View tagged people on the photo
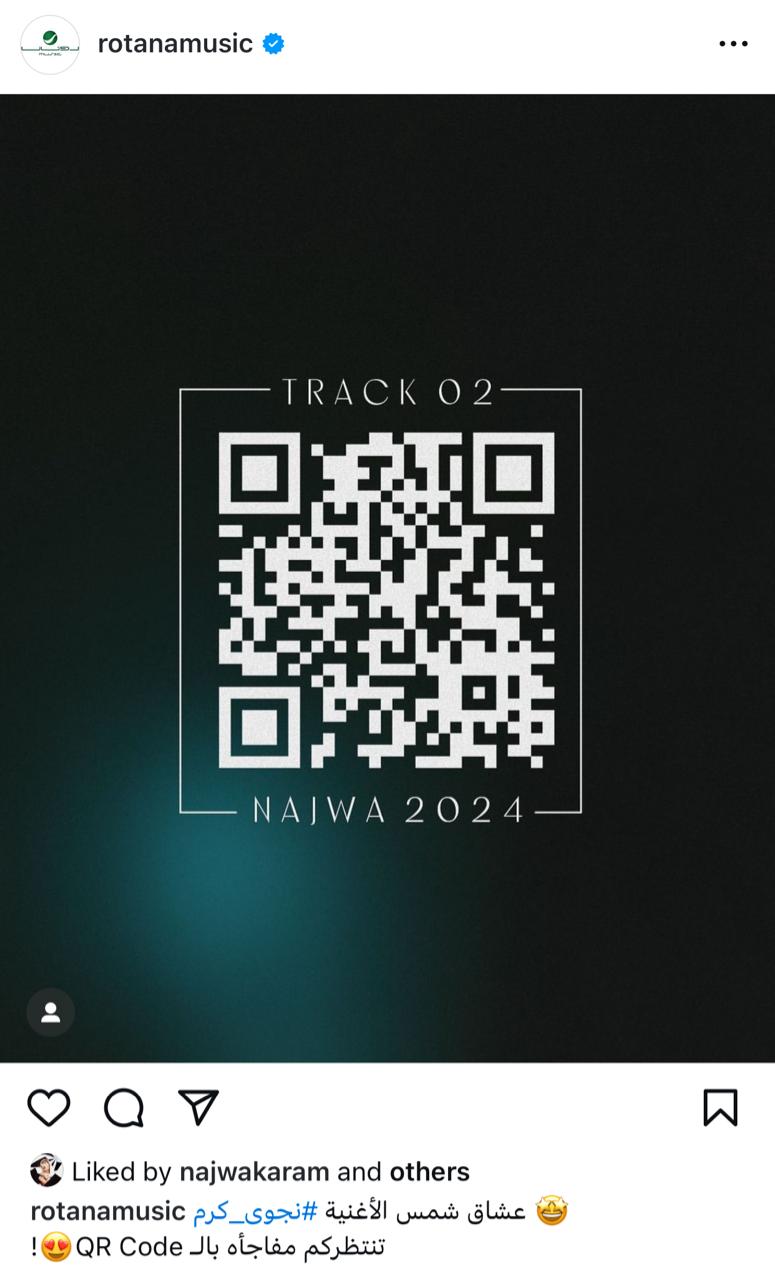This screenshot has width=775, height=1280. coord(50,1012)
